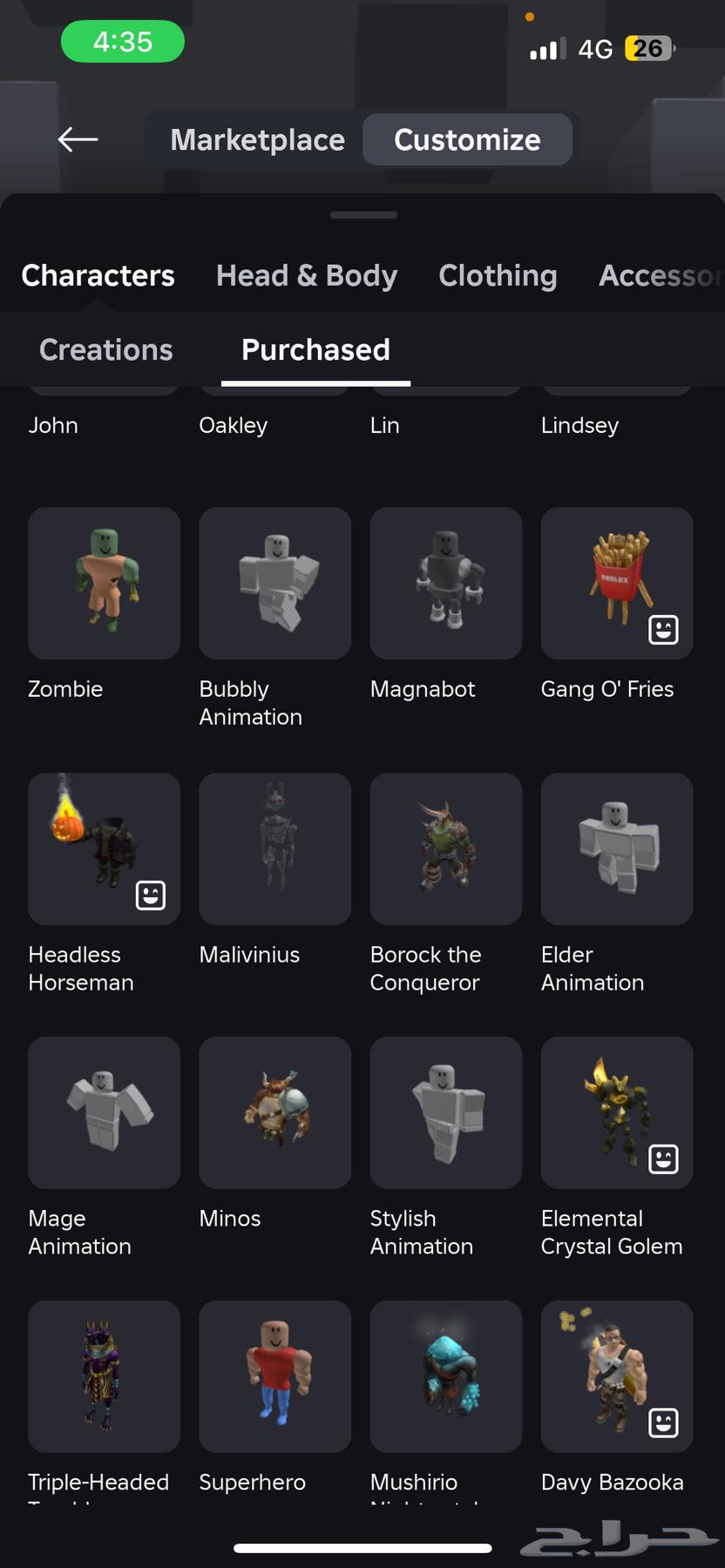Open the Clothing category
This screenshot has width=725, height=1568.
(498, 275)
